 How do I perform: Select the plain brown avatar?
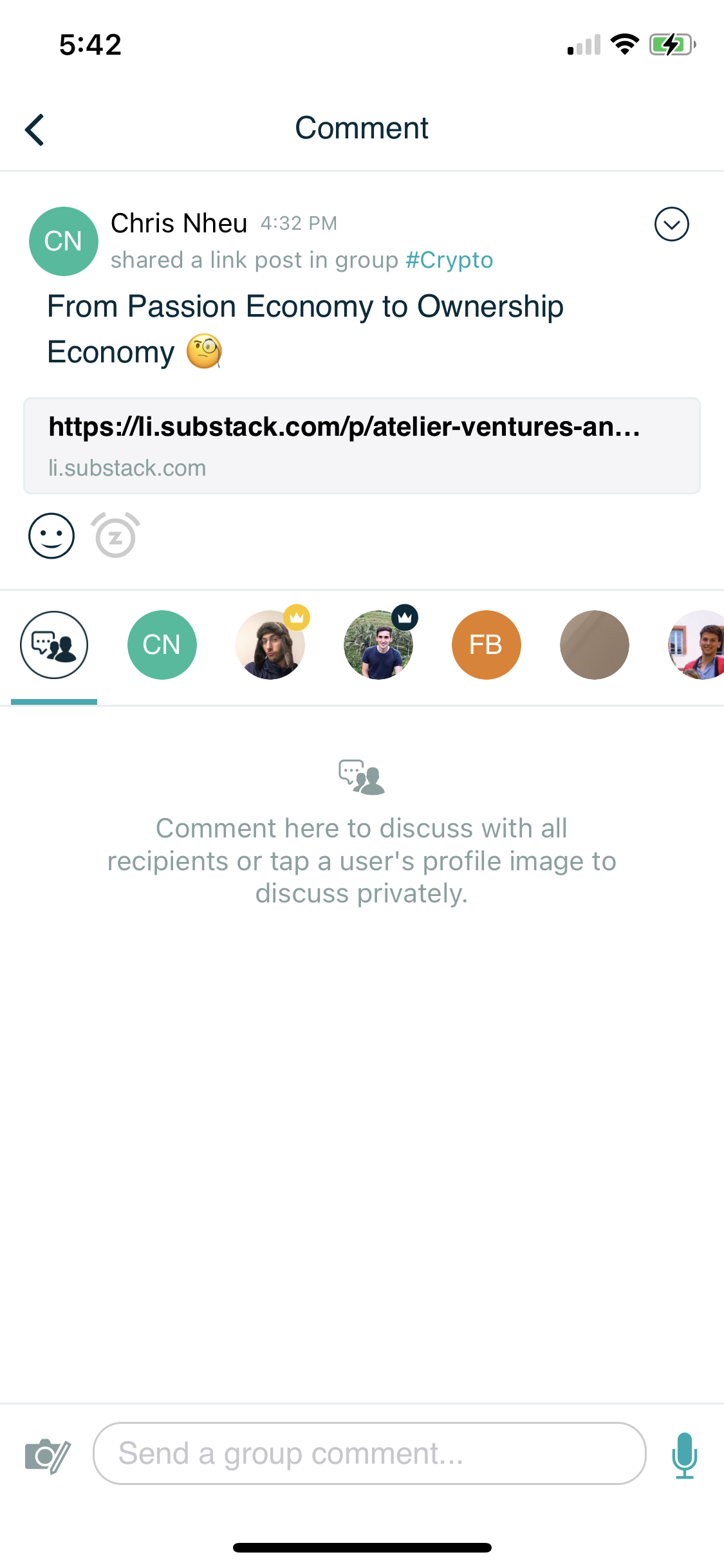coord(594,645)
